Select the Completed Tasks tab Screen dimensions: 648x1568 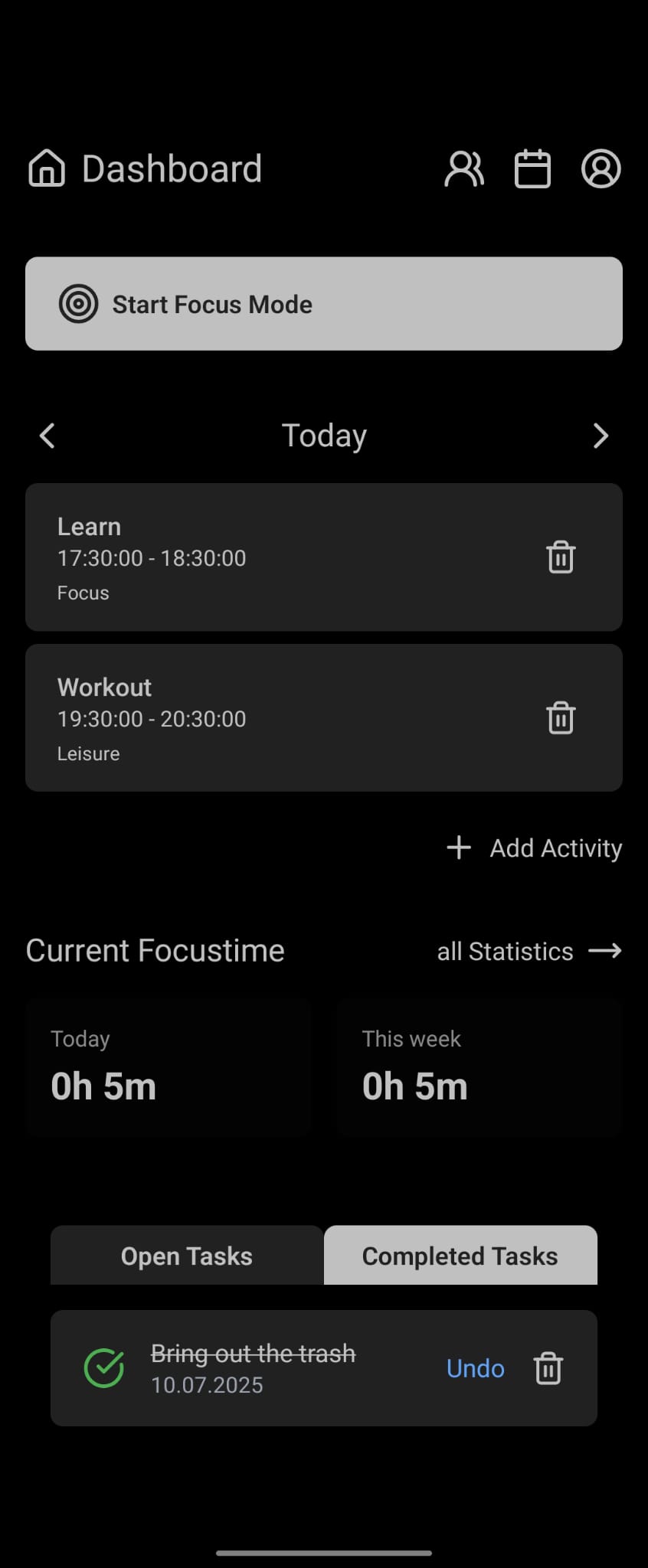tap(460, 1256)
